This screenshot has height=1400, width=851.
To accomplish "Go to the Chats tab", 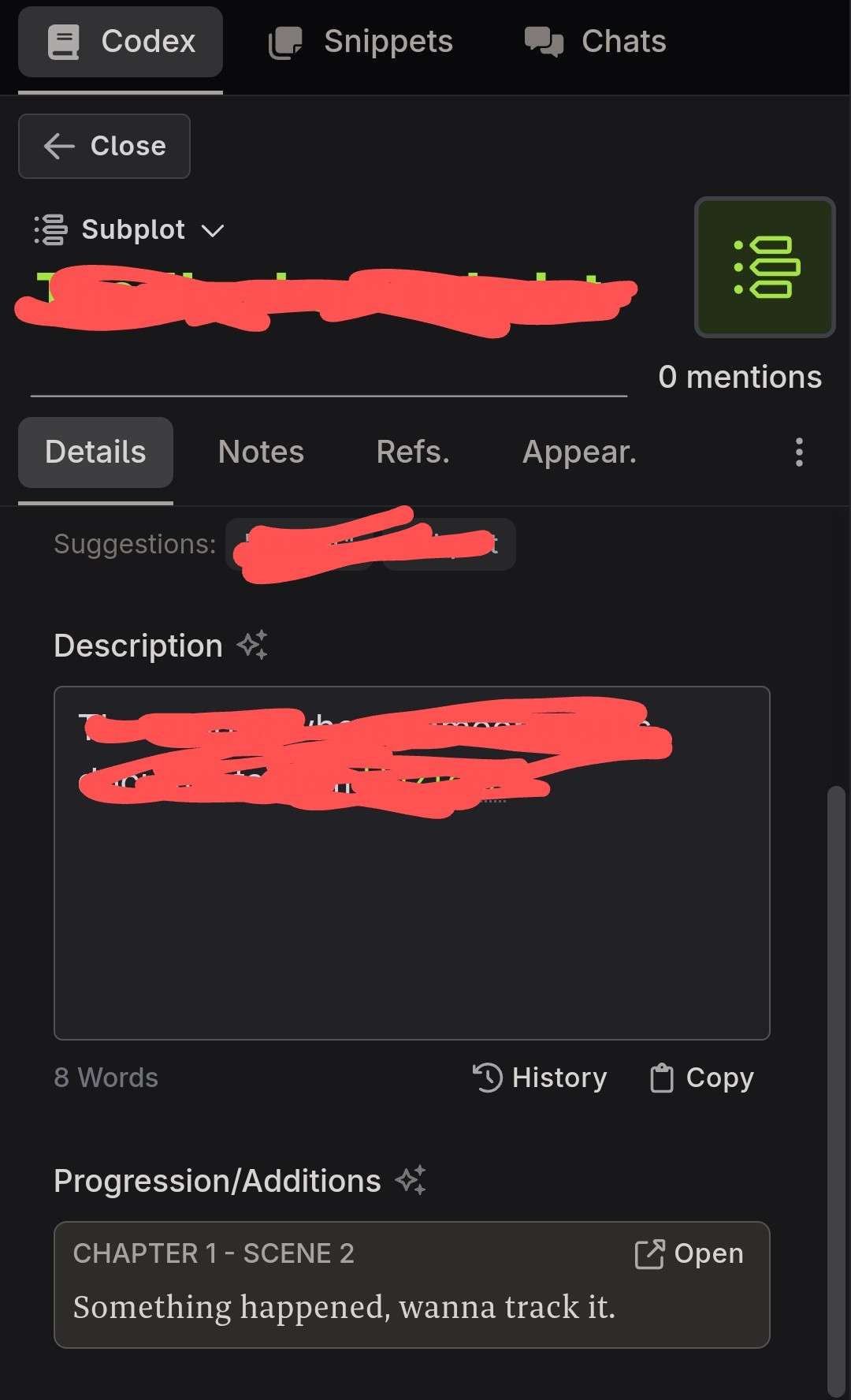I will coord(596,42).
